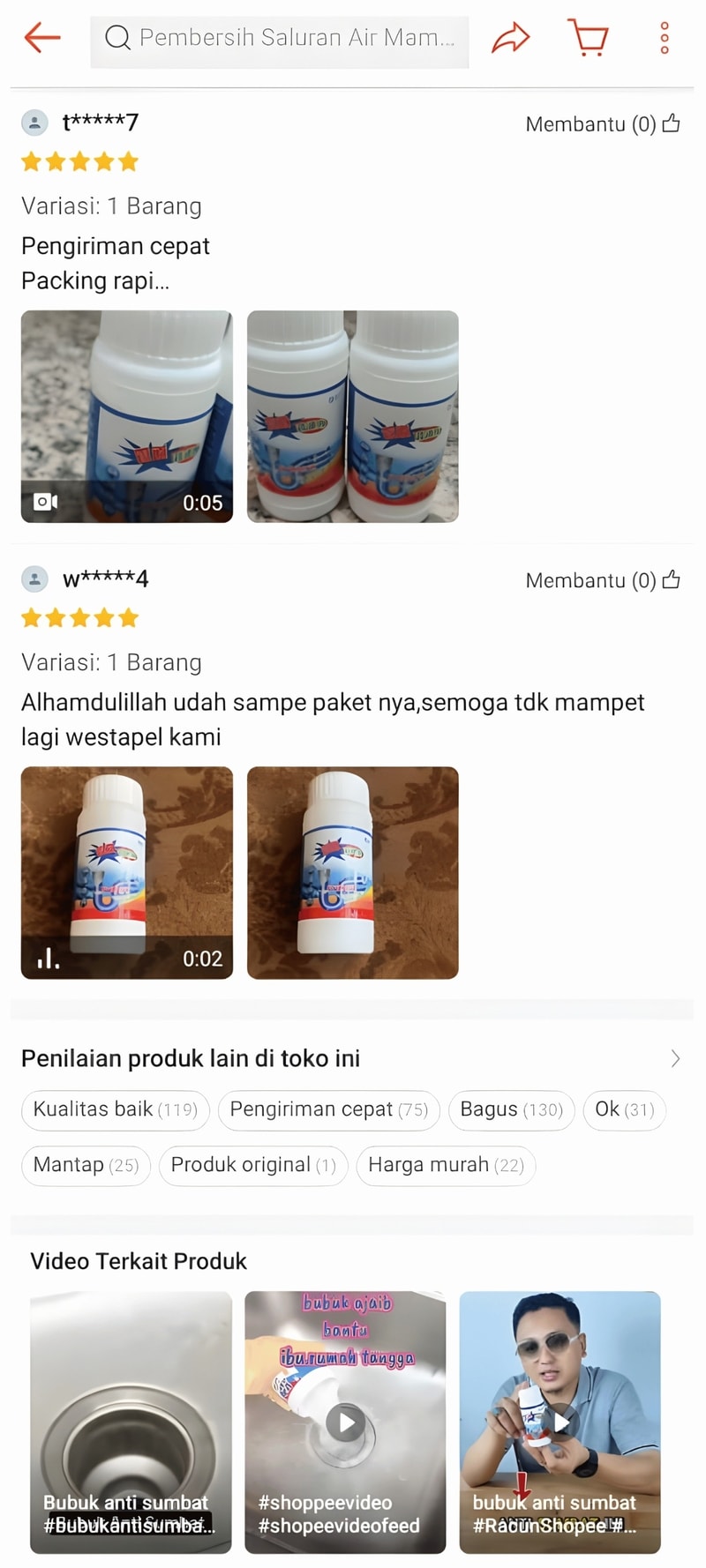Show Harga murah (22) reviews
The height and width of the screenshot is (1568, 706).
(x=446, y=1165)
